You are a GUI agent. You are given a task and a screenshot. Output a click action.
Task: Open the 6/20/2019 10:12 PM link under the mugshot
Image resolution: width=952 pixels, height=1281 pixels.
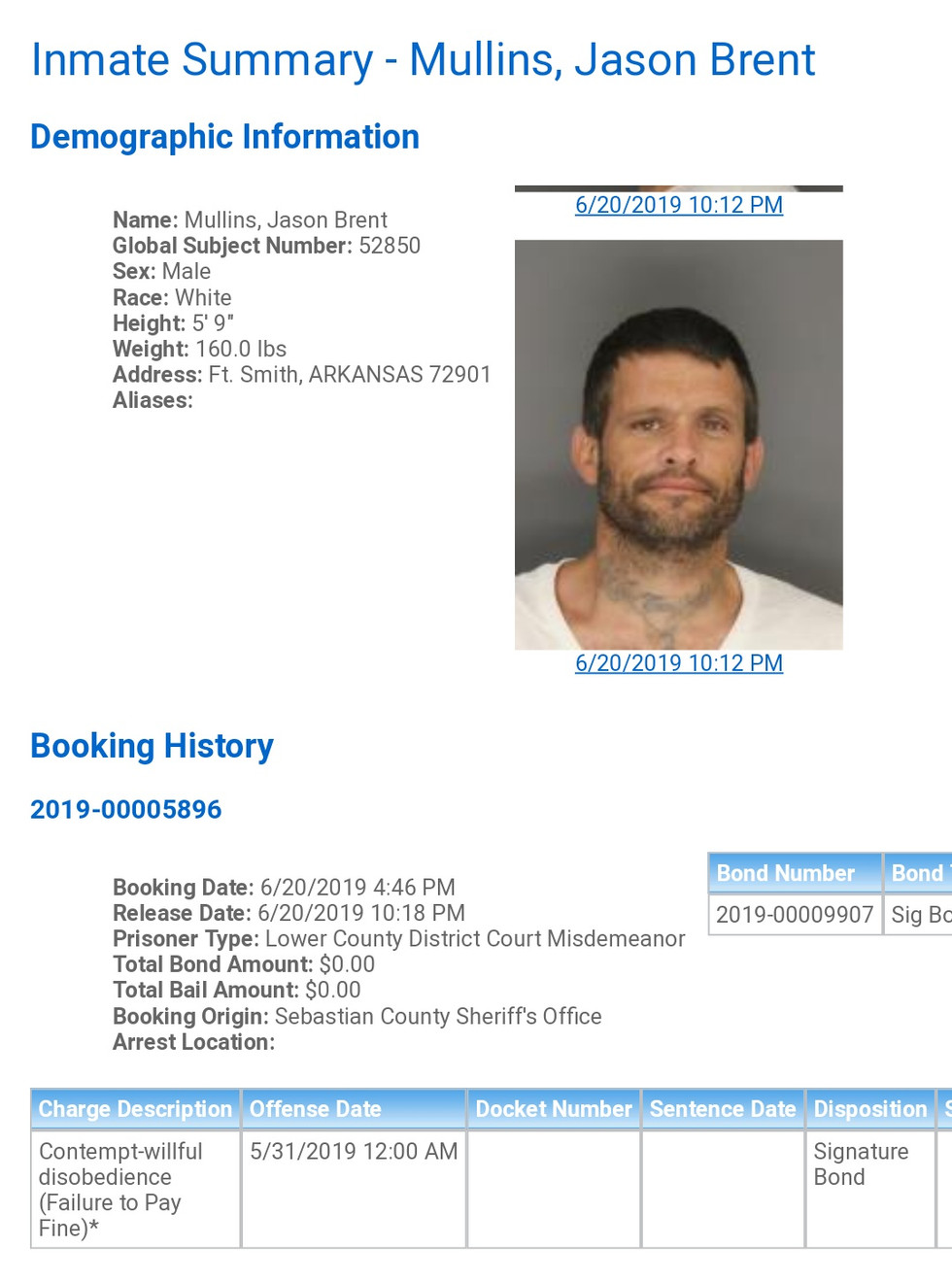tap(678, 663)
